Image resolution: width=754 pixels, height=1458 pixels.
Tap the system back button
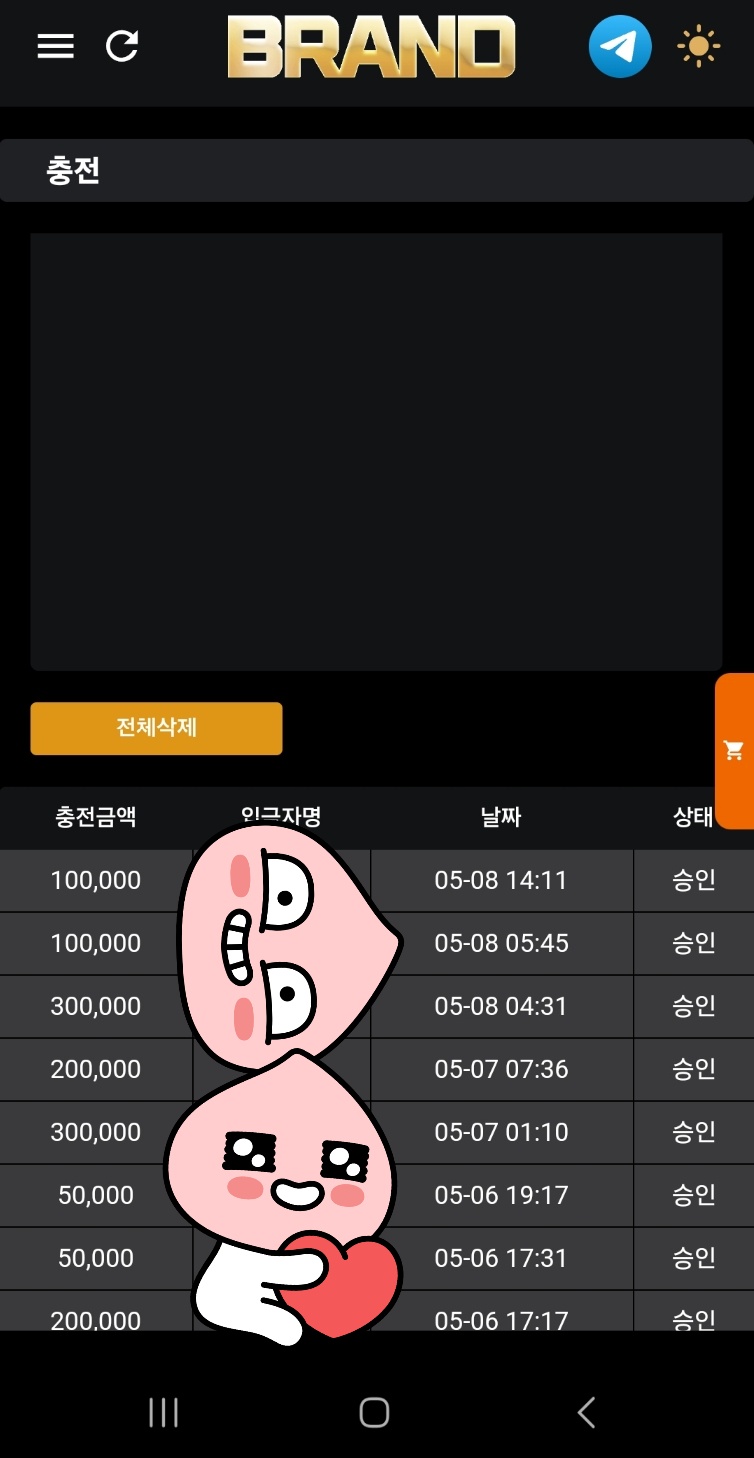[587, 1412]
